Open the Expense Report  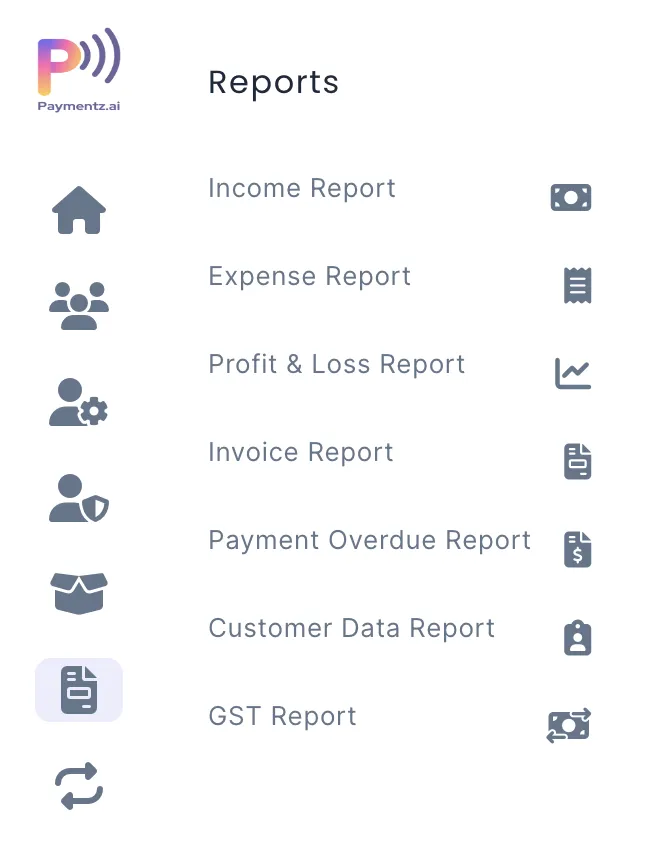309,277
